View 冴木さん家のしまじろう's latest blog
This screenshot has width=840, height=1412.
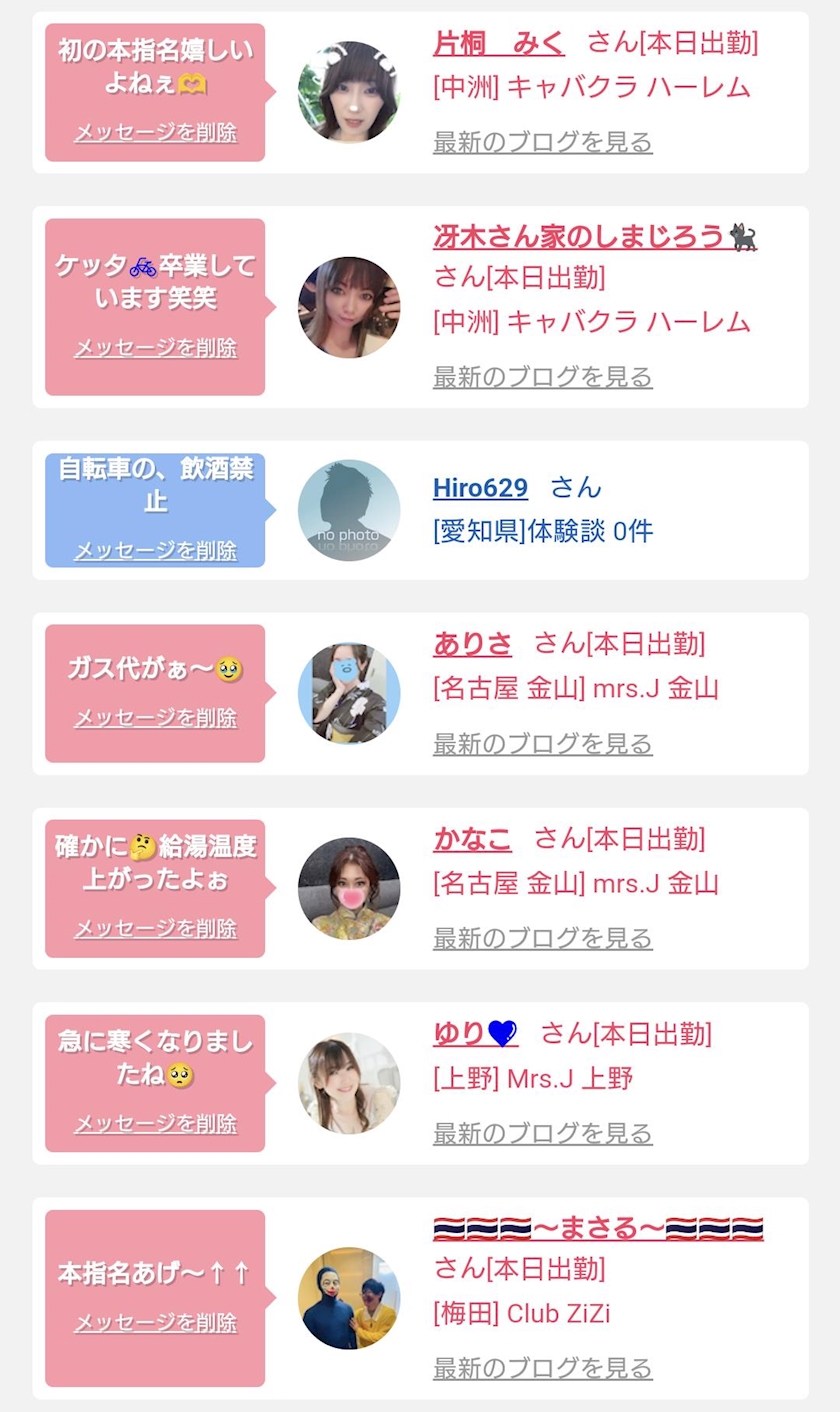(542, 377)
